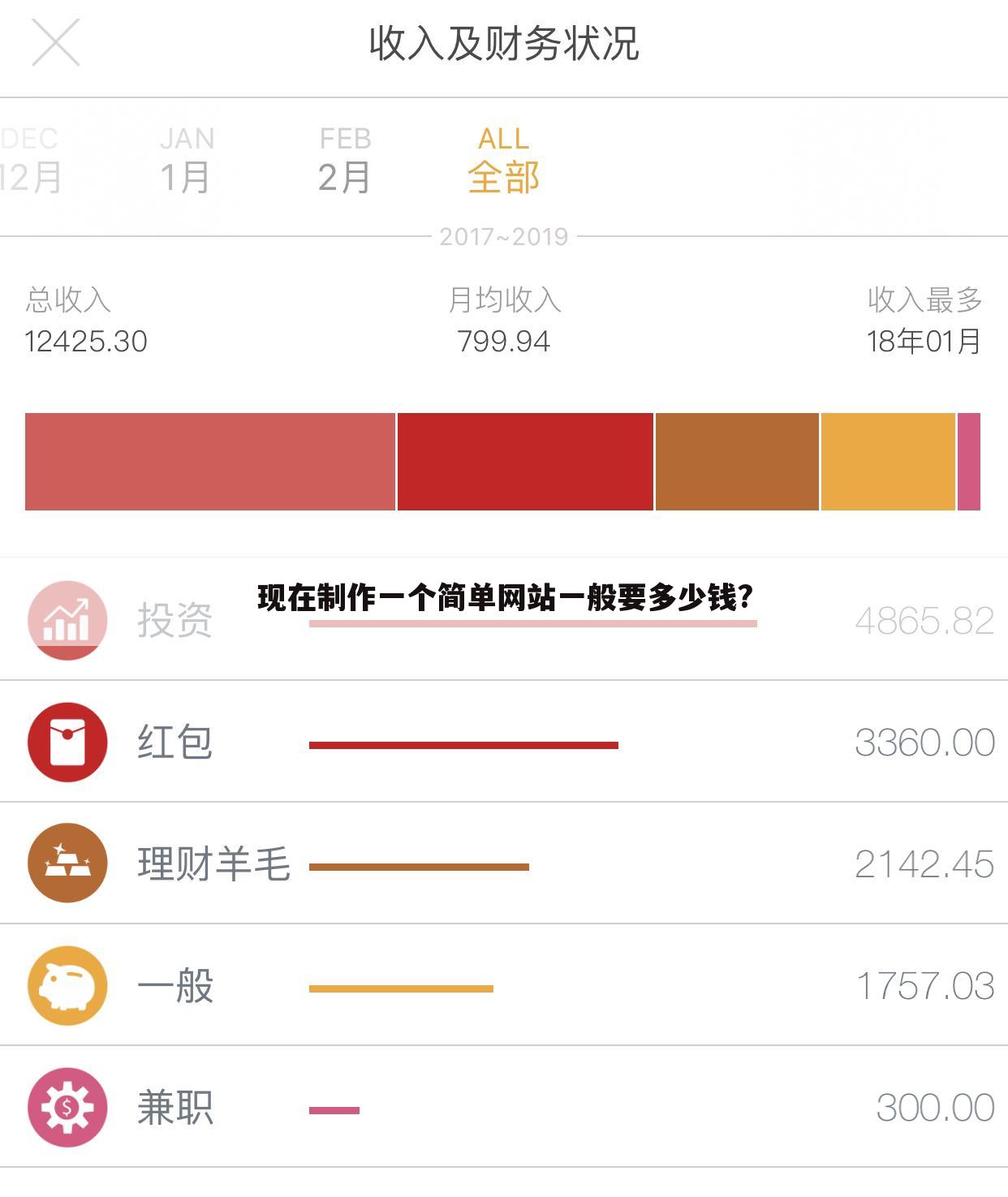Click the dark red bar chart segment

tap(523, 461)
